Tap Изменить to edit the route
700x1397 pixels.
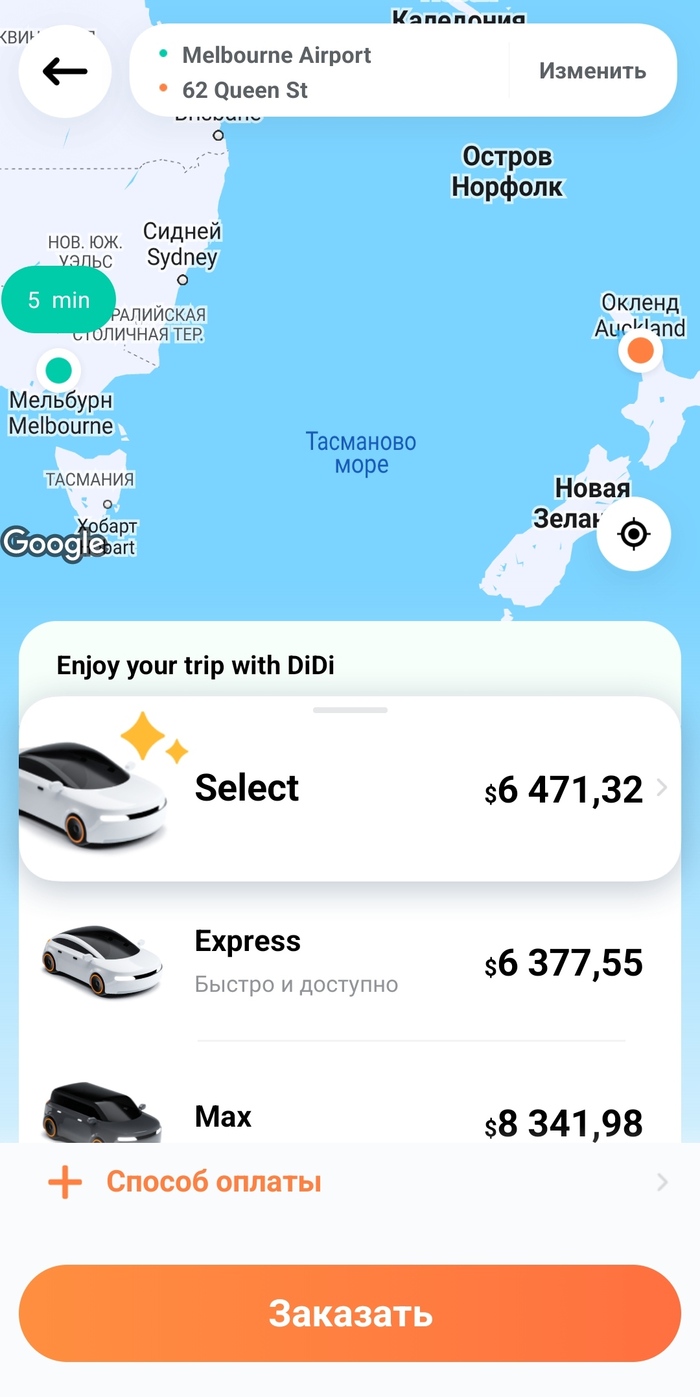point(592,71)
